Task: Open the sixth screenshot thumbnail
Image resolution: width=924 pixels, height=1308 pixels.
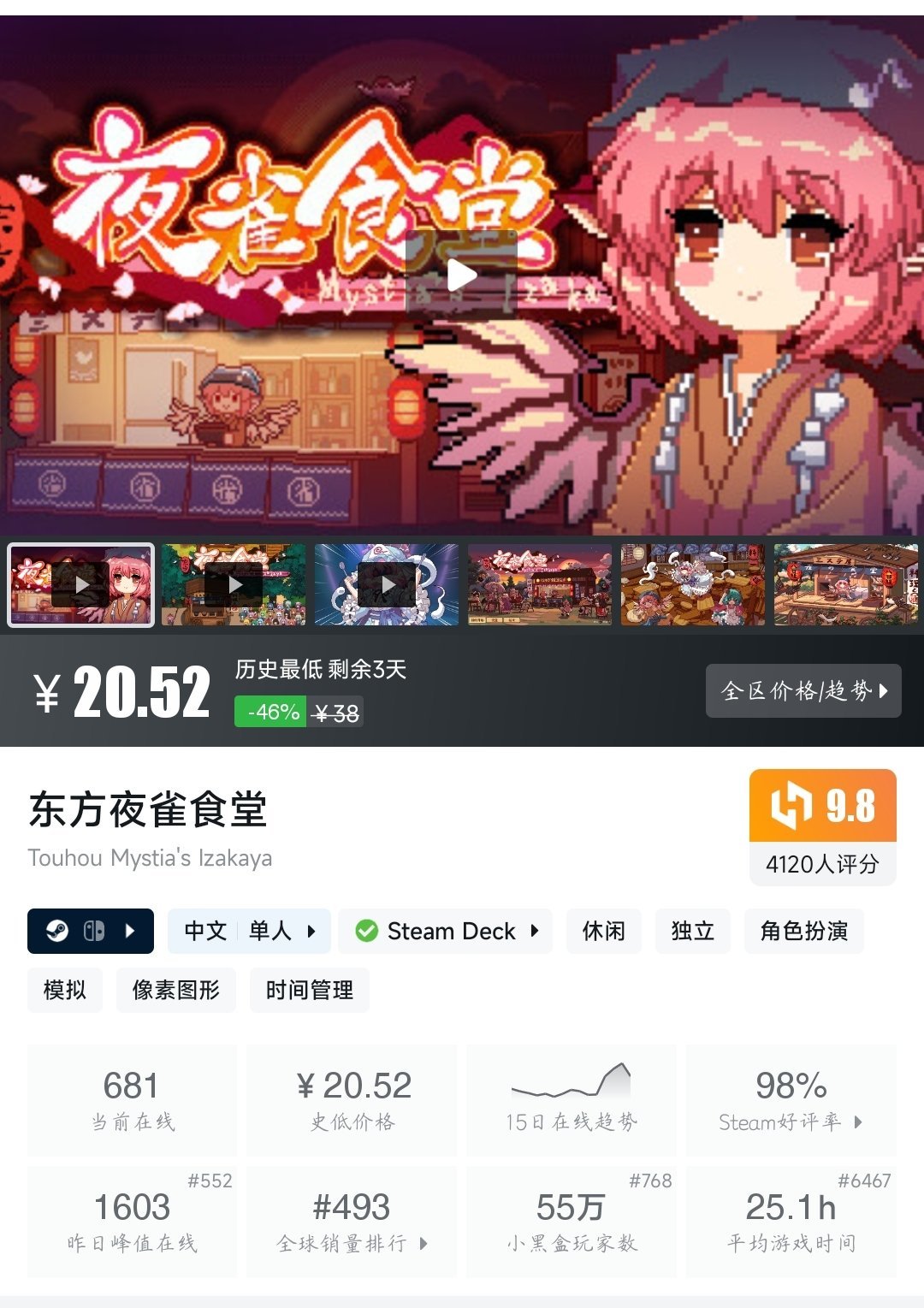Action: [x=845, y=585]
